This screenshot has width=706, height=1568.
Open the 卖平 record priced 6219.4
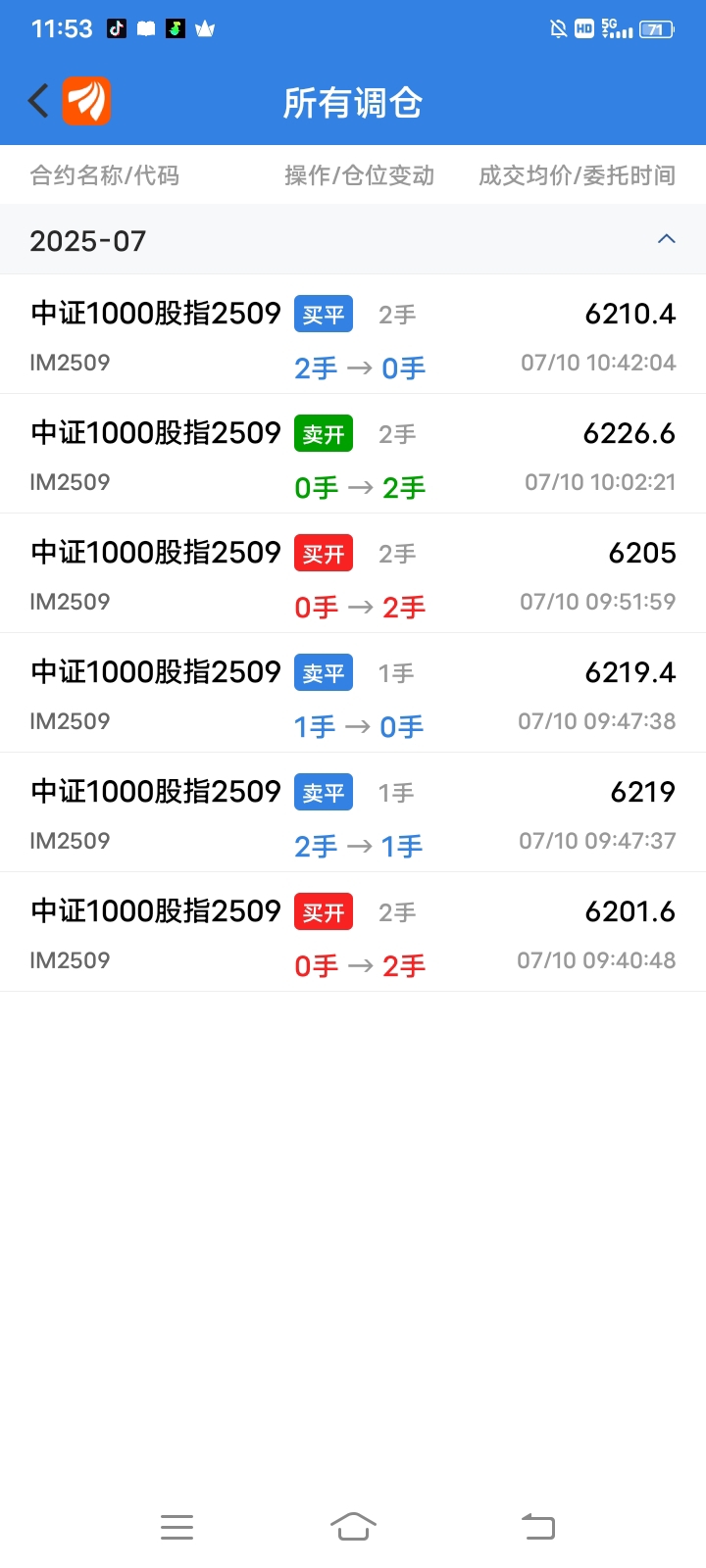pos(353,693)
